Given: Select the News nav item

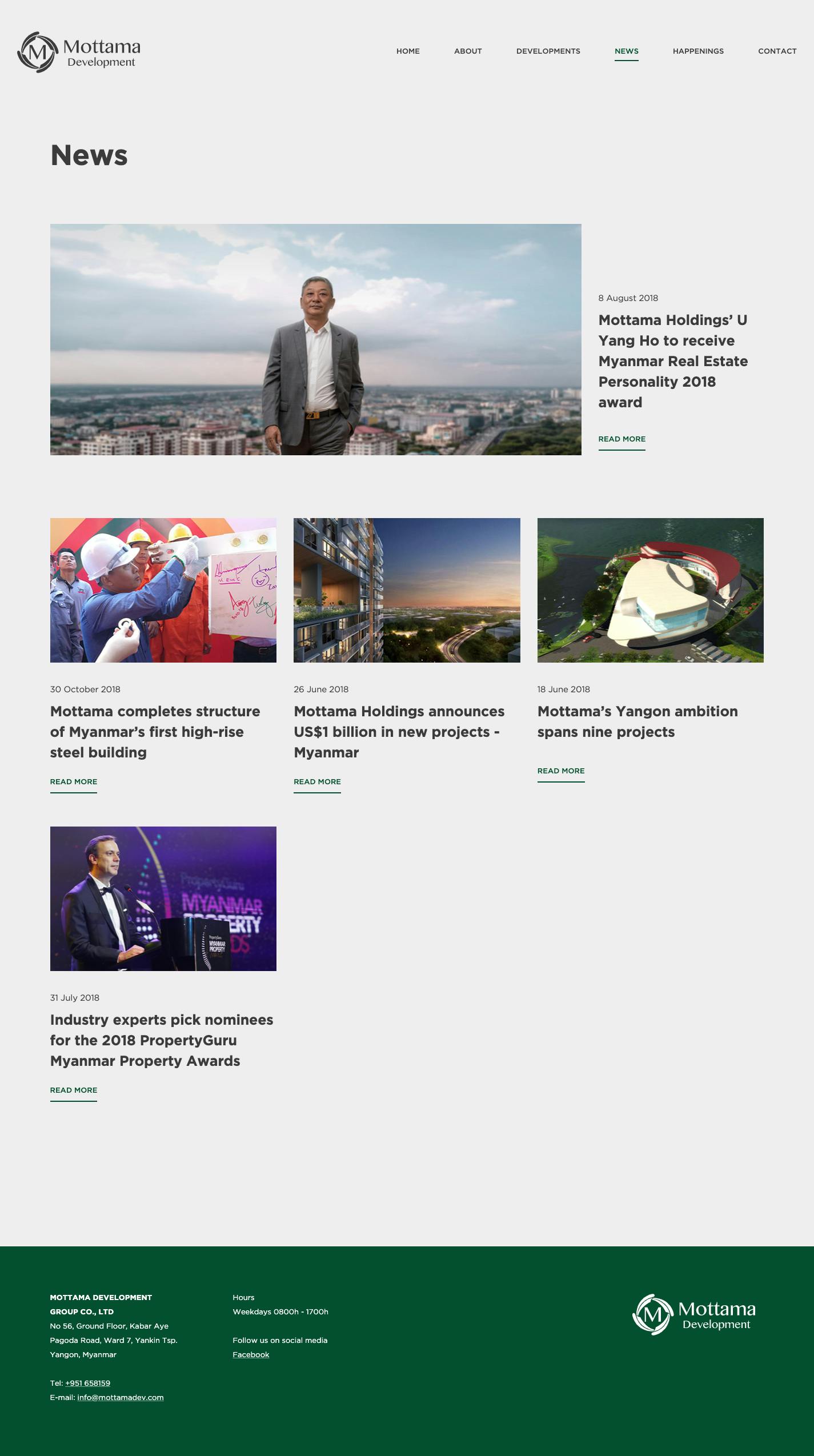Looking at the screenshot, I should tap(626, 51).
